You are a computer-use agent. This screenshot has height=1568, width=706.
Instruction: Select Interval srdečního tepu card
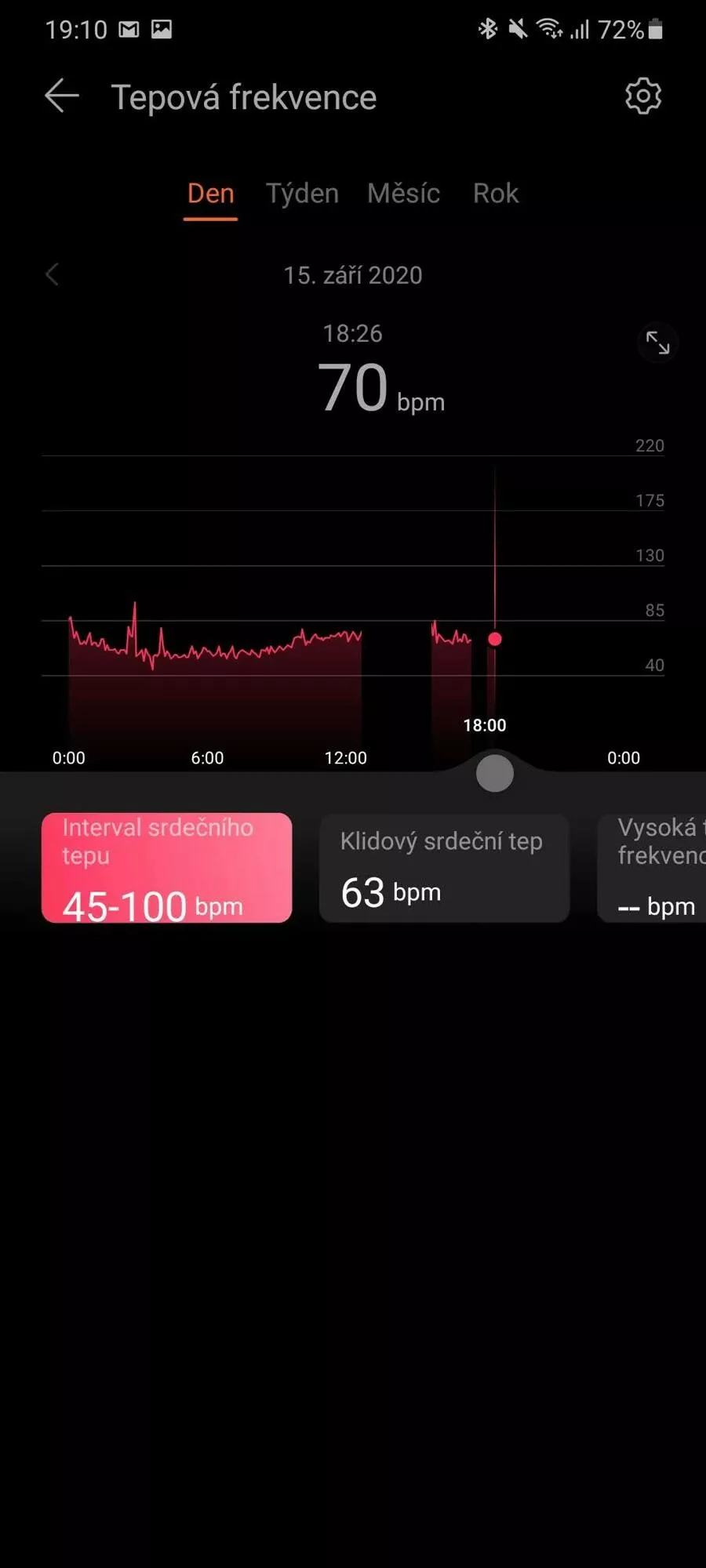coord(166,868)
